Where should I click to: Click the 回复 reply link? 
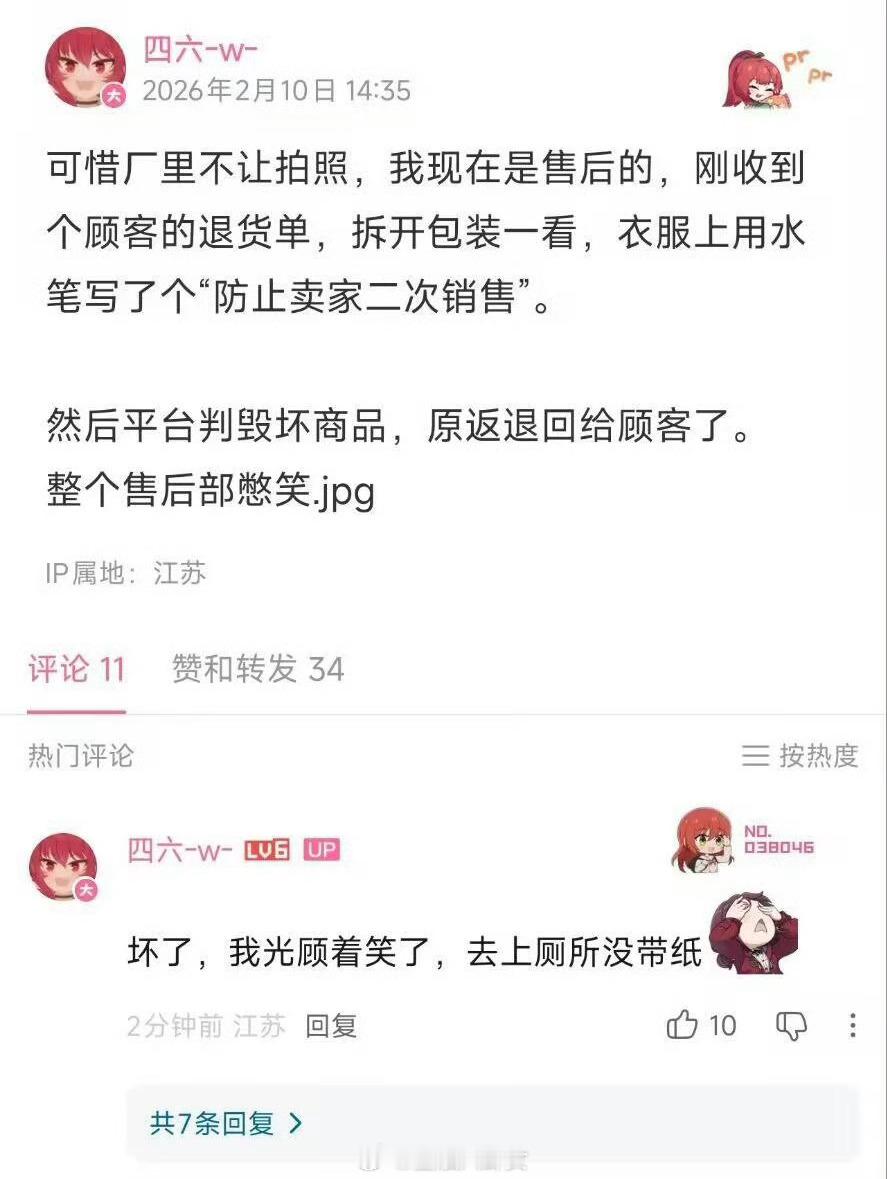(334, 1026)
